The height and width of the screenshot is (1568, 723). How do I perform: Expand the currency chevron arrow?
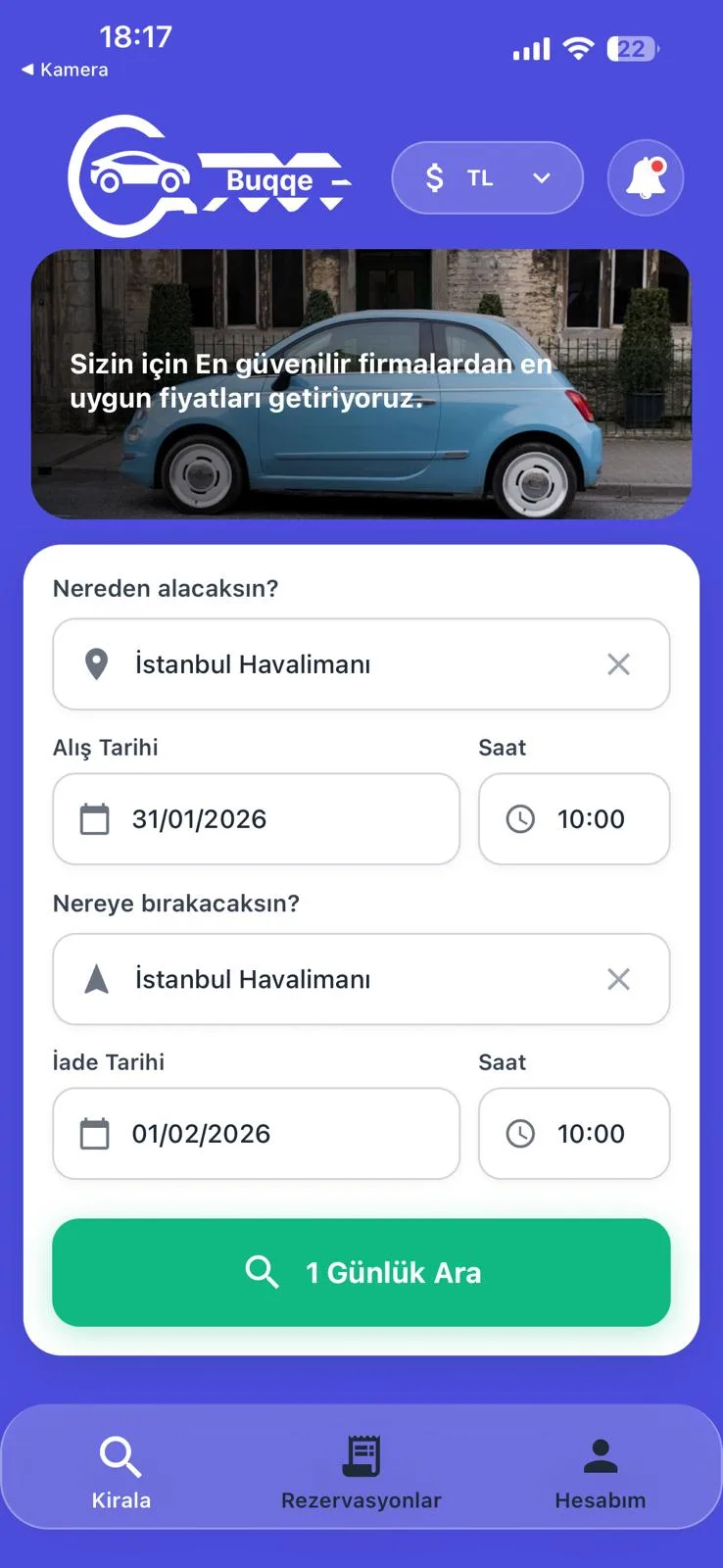tap(539, 177)
